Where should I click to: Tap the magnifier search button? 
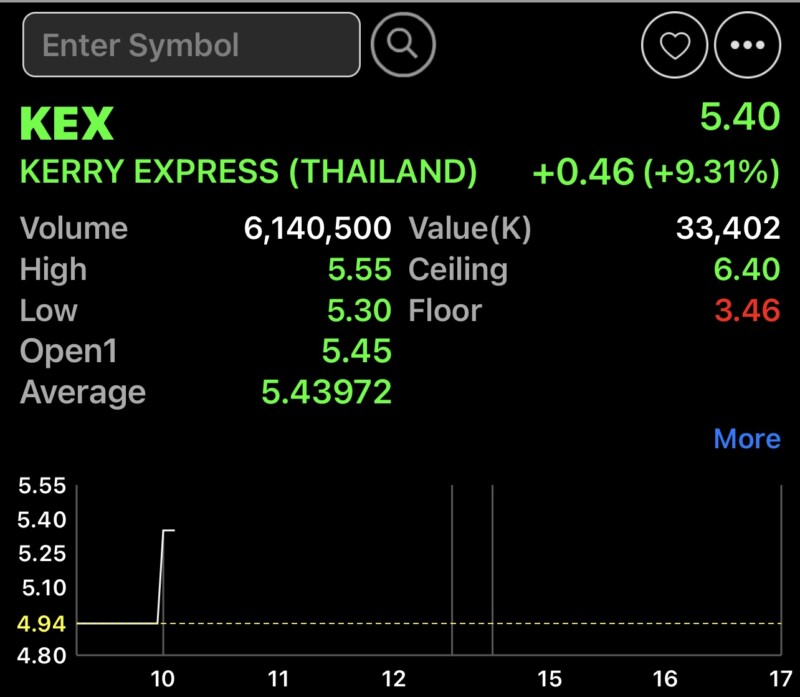[403, 45]
